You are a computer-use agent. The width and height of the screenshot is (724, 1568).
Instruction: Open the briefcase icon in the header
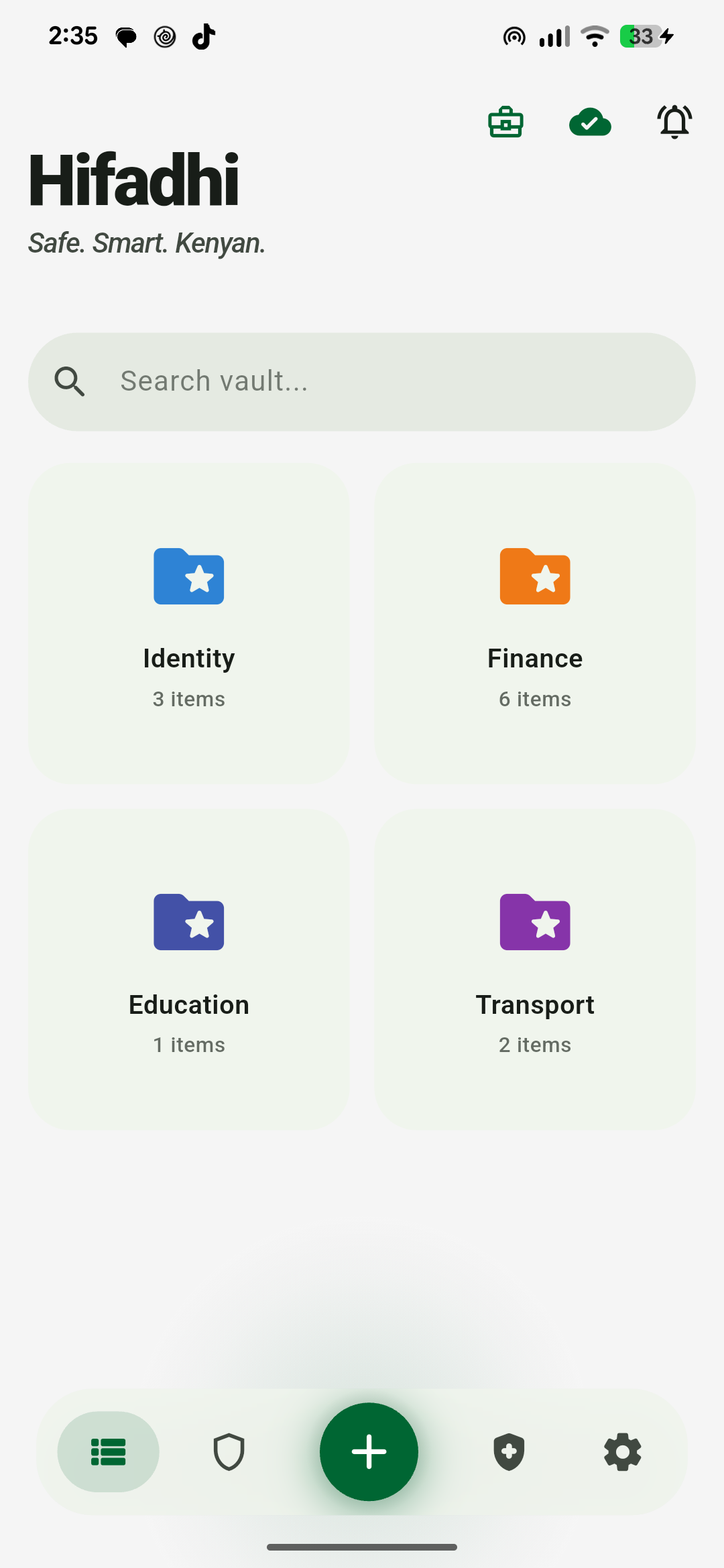505,122
